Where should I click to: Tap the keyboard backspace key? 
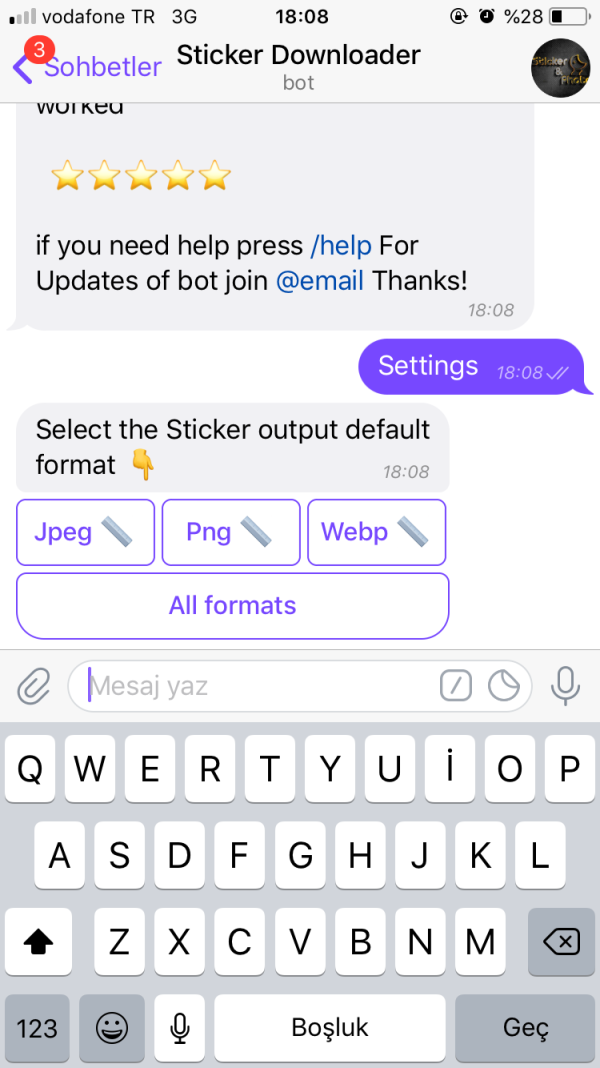561,941
